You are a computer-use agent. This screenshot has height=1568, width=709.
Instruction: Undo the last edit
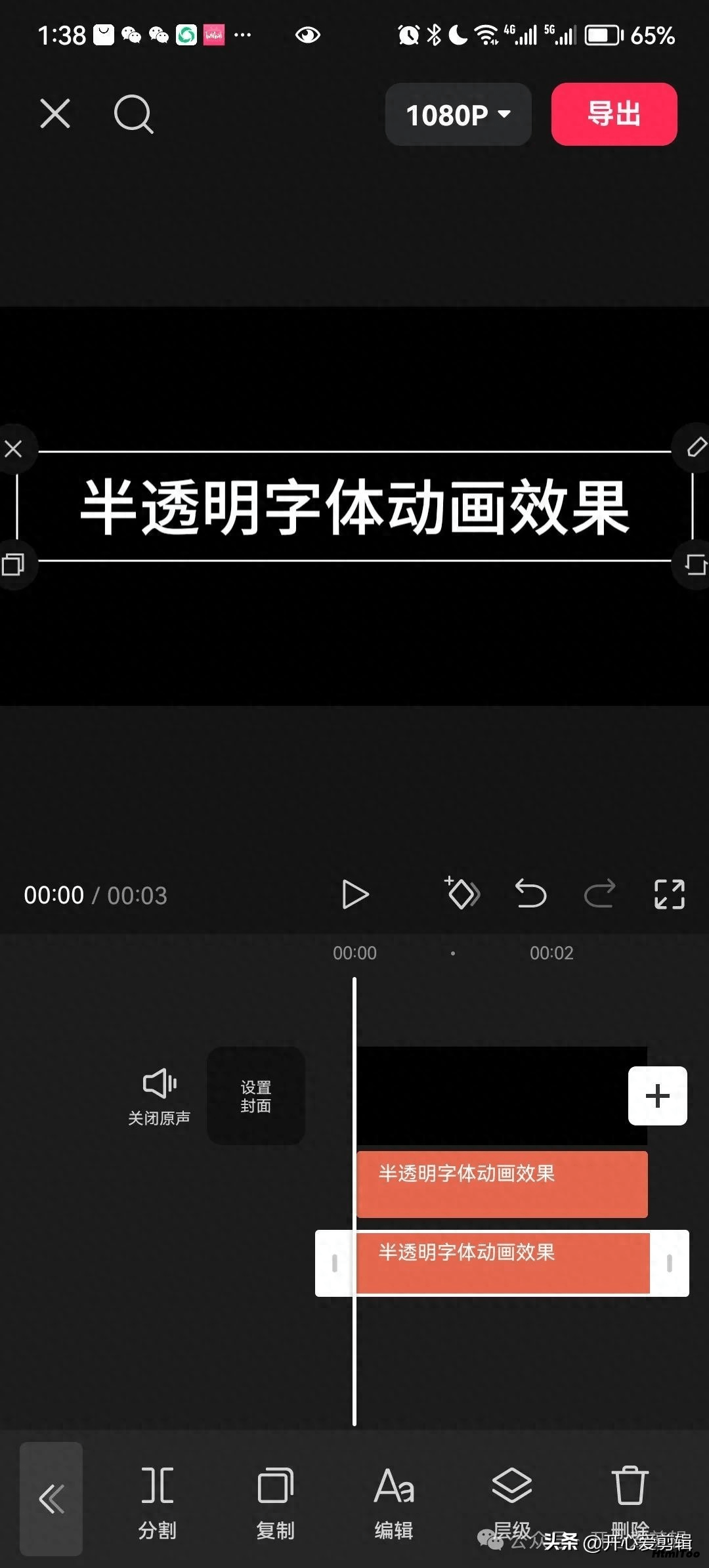[x=530, y=894]
